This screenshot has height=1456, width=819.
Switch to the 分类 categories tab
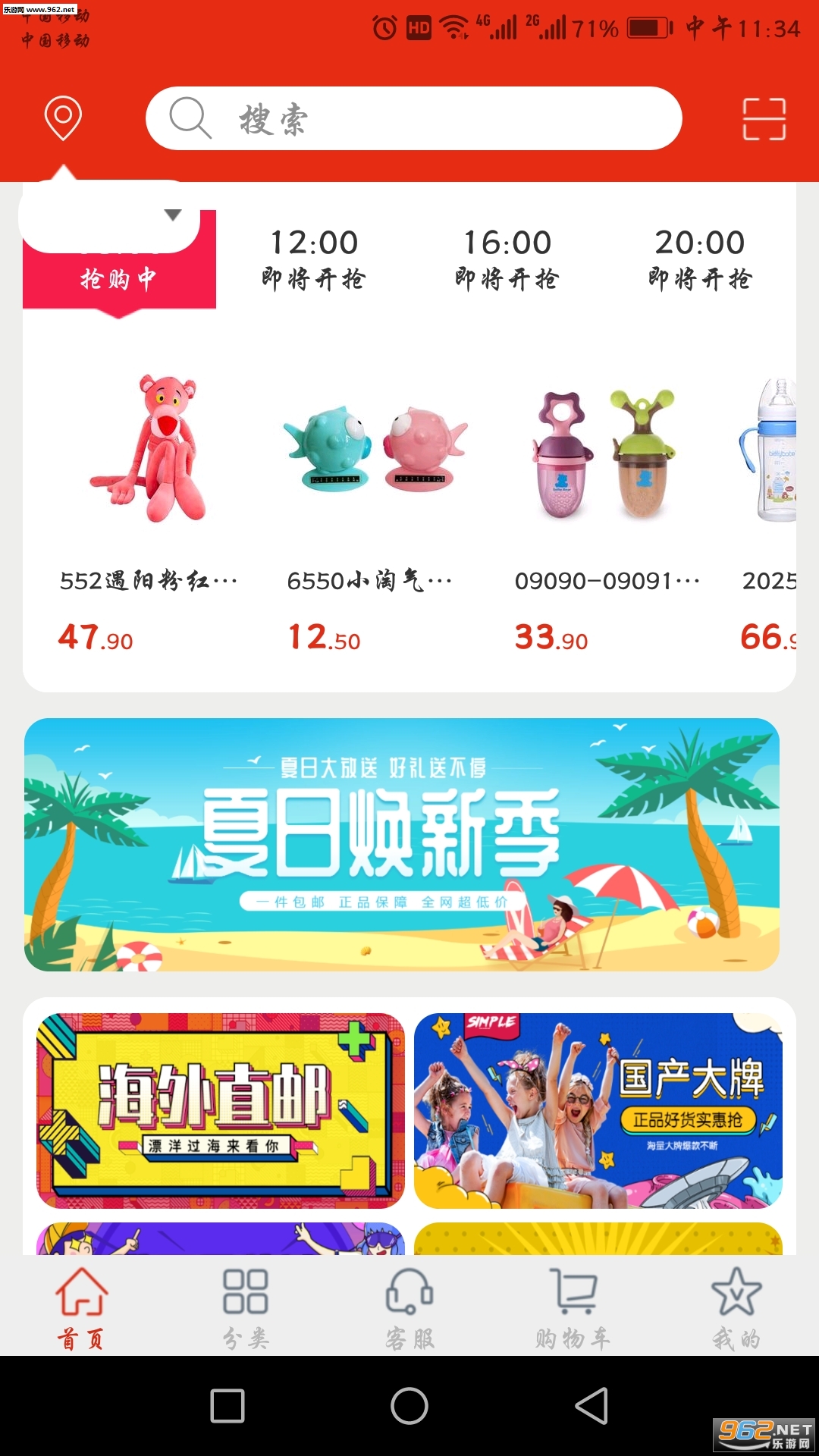[x=245, y=1307]
